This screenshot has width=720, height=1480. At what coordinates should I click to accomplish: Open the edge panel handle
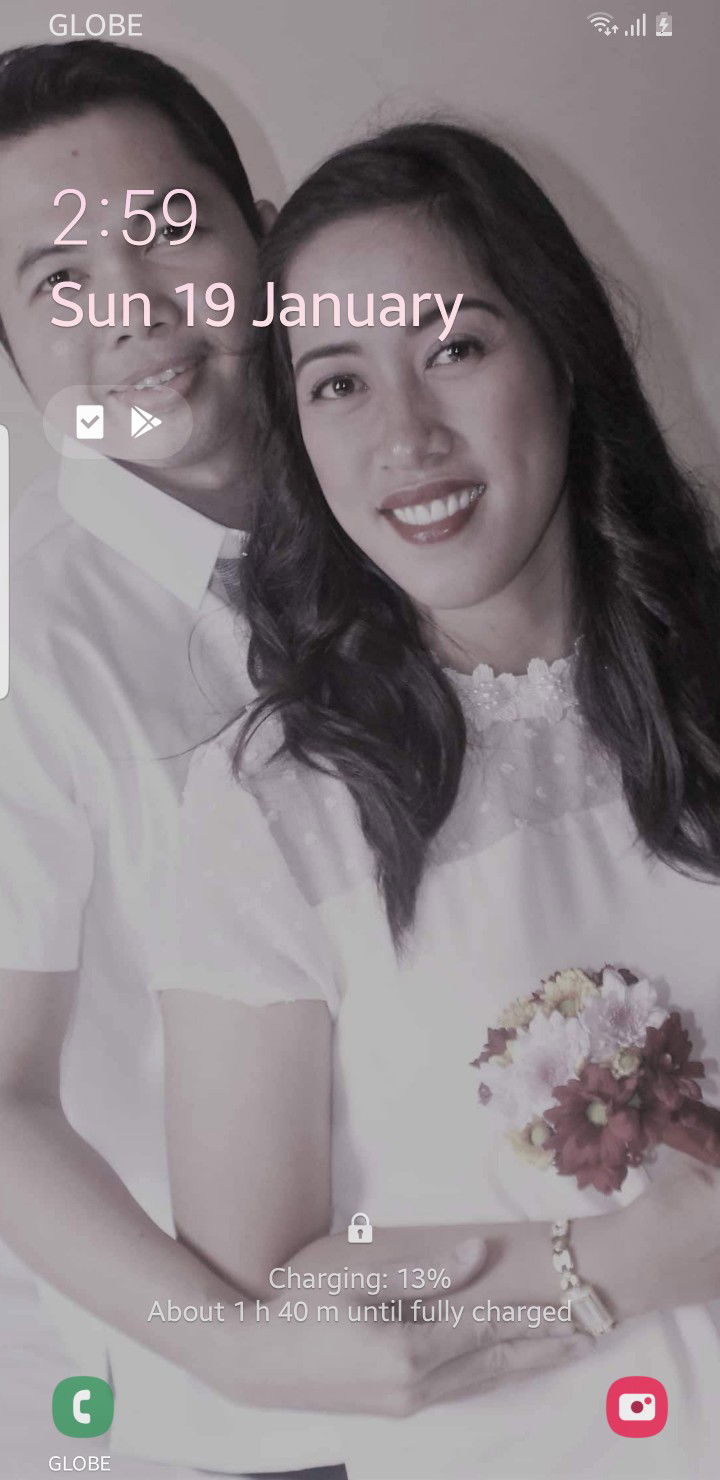click(4, 560)
